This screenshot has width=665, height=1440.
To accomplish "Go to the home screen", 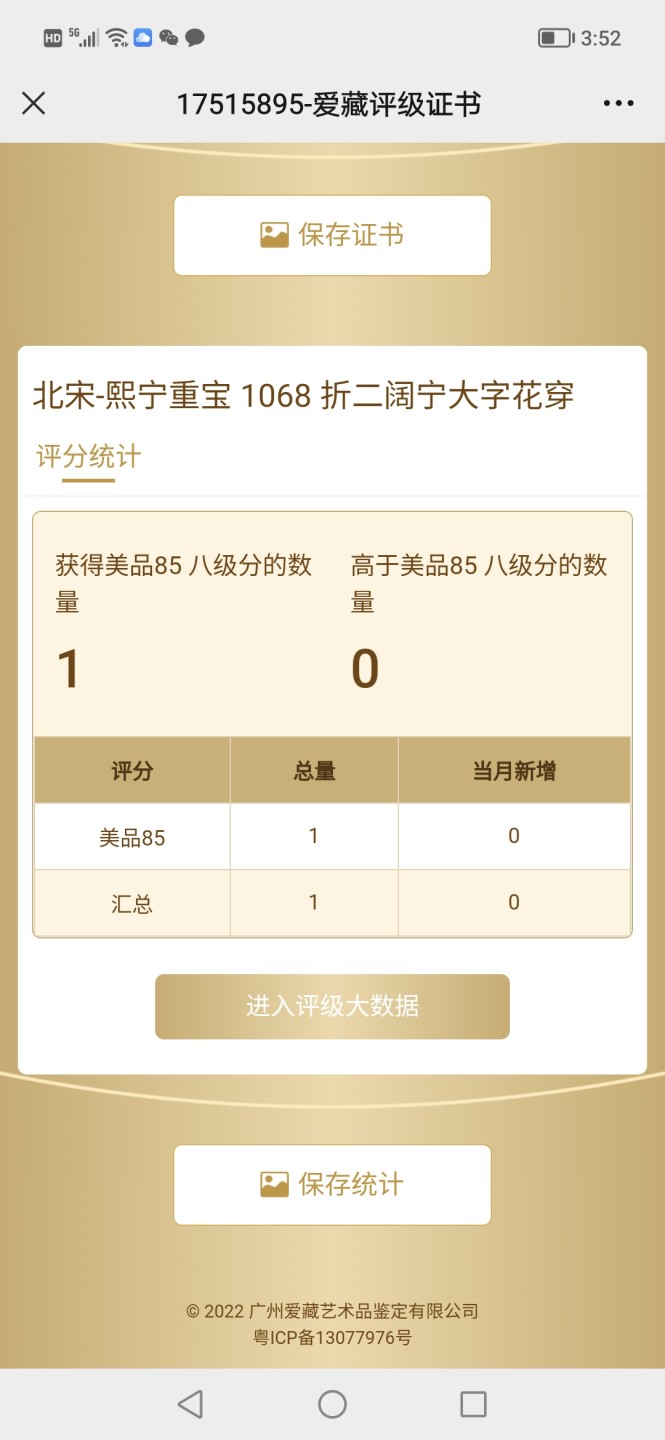I will pyautogui.click(x=332, y=1404).
